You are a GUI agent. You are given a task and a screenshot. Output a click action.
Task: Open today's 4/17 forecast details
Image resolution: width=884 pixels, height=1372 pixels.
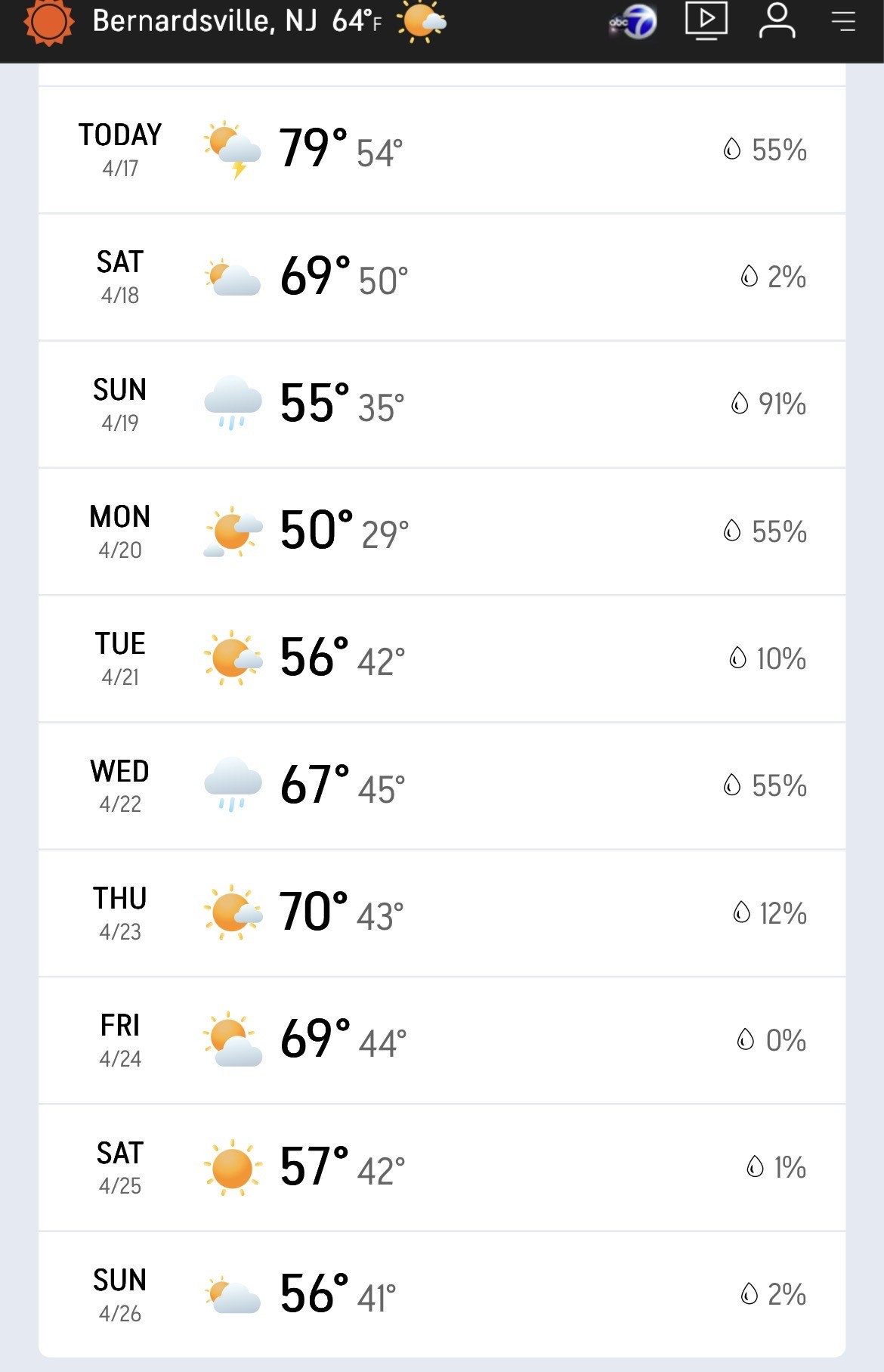point(442,150)
